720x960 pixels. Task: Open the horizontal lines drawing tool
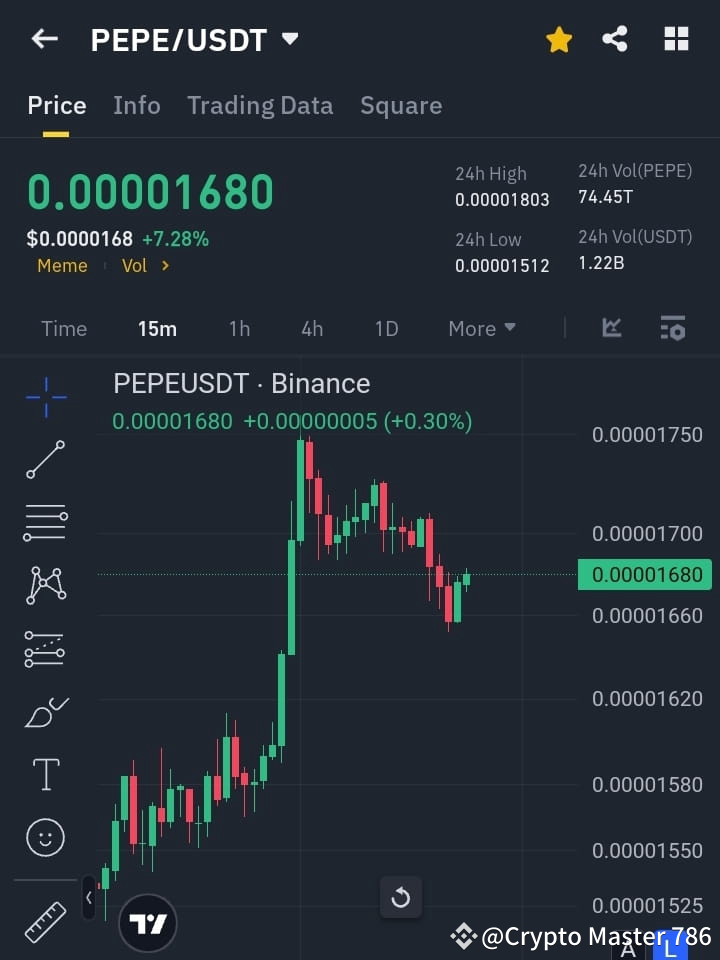[x=45, y=523]
